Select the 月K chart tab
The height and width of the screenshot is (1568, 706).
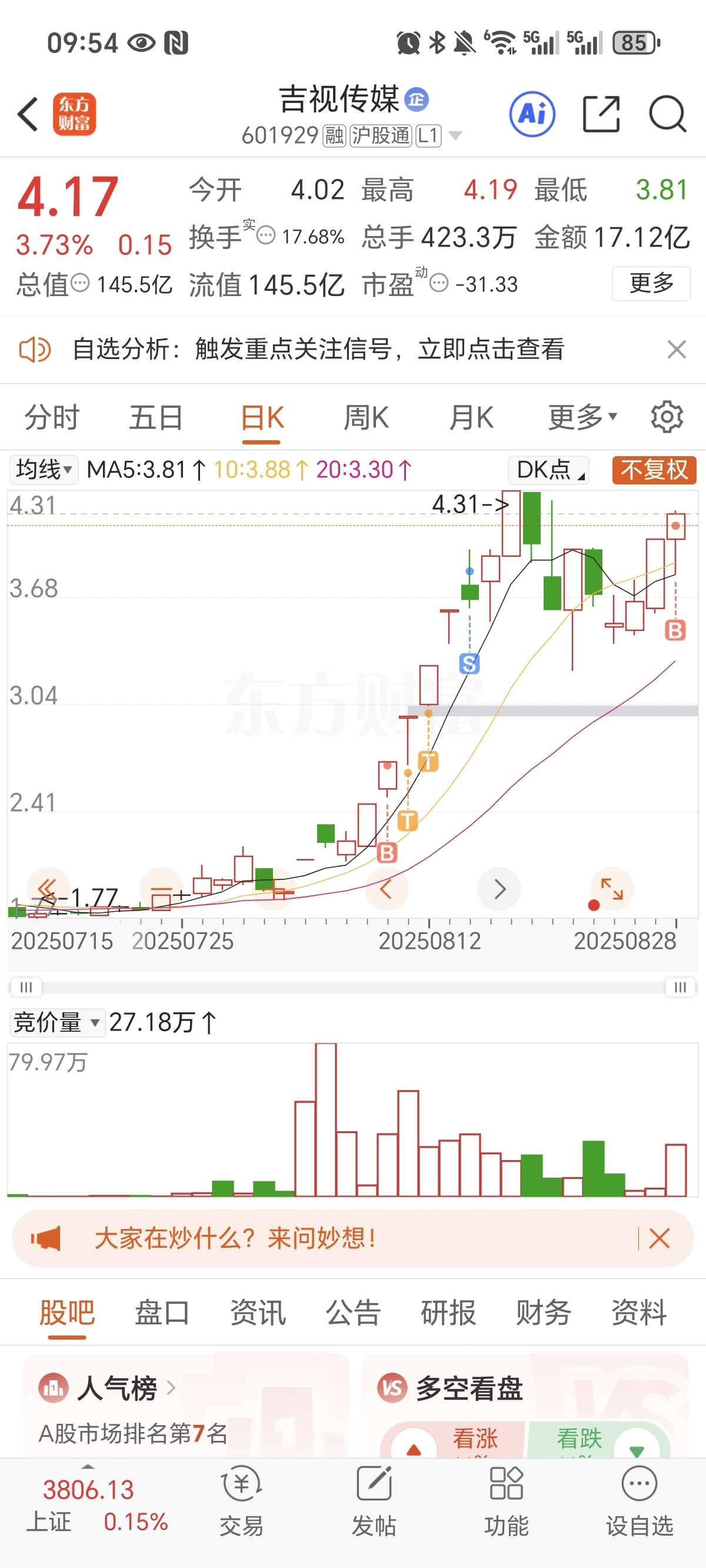click(471, 417)
